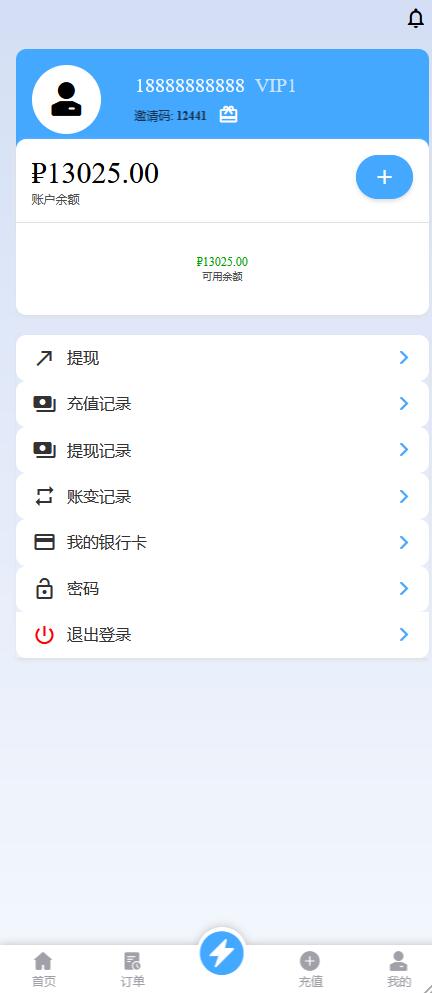This screenshot has height=993, width=432.
Task: Open the 提现 withdraw row
Action: tap(222, 358)
